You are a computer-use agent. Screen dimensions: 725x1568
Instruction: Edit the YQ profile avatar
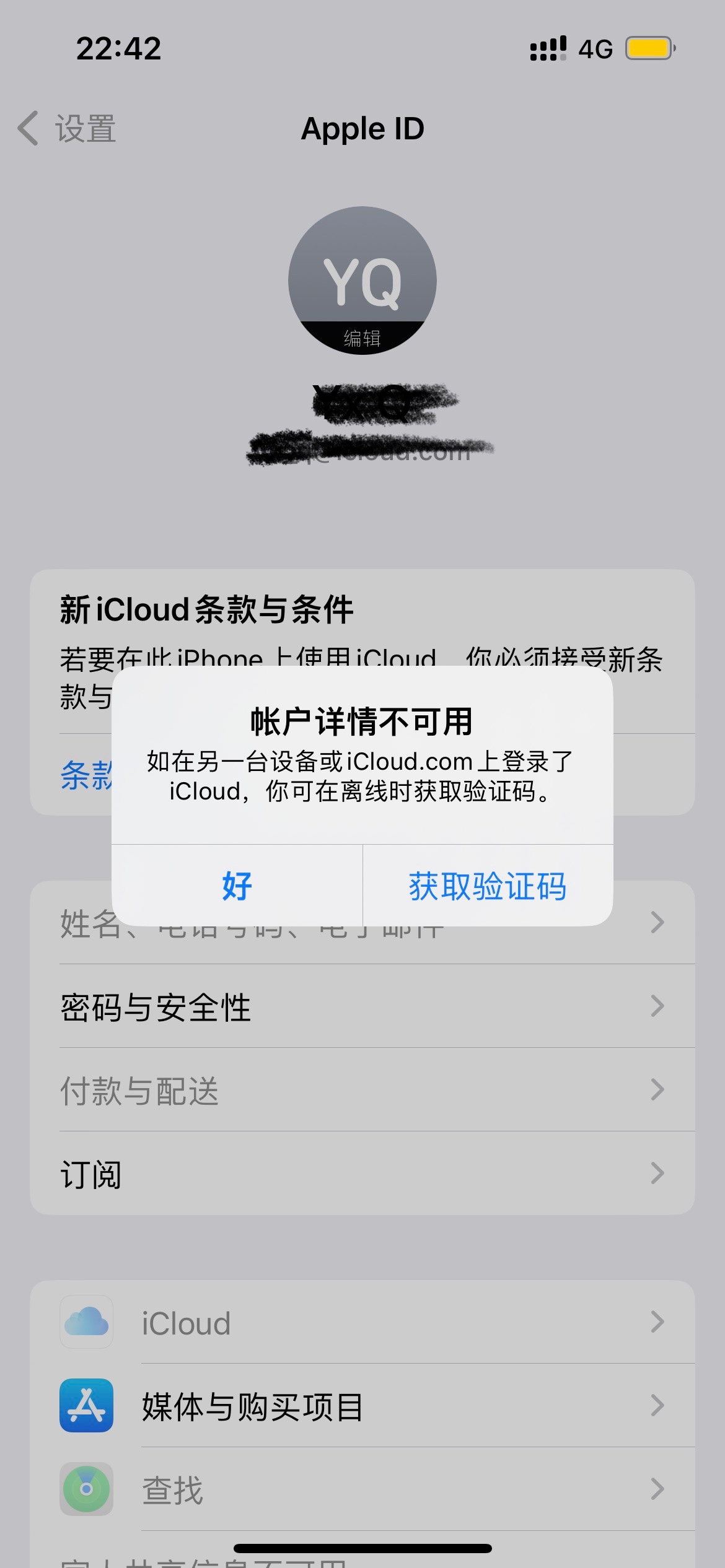pyautogui.click(x=362, y=281)
